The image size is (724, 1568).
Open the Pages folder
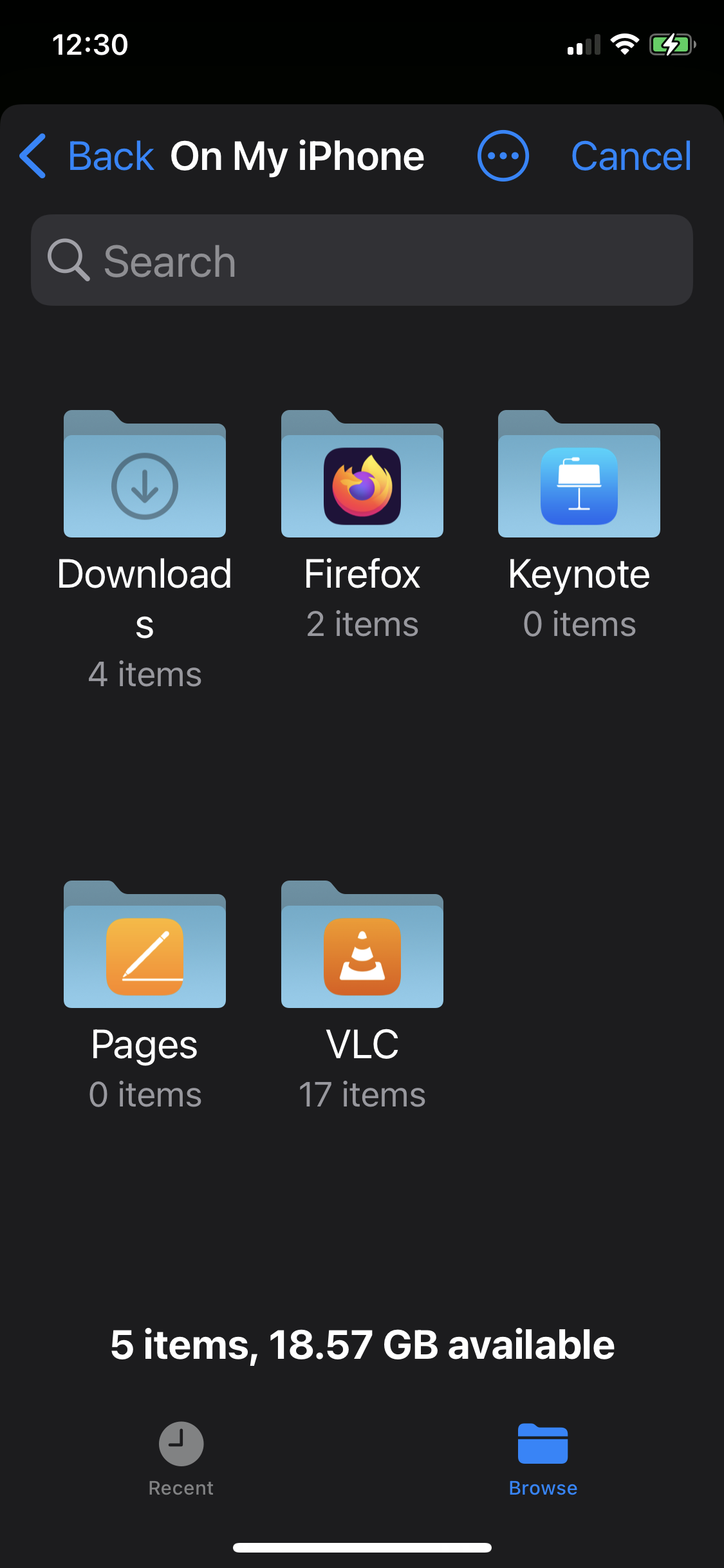pos(145,946)
